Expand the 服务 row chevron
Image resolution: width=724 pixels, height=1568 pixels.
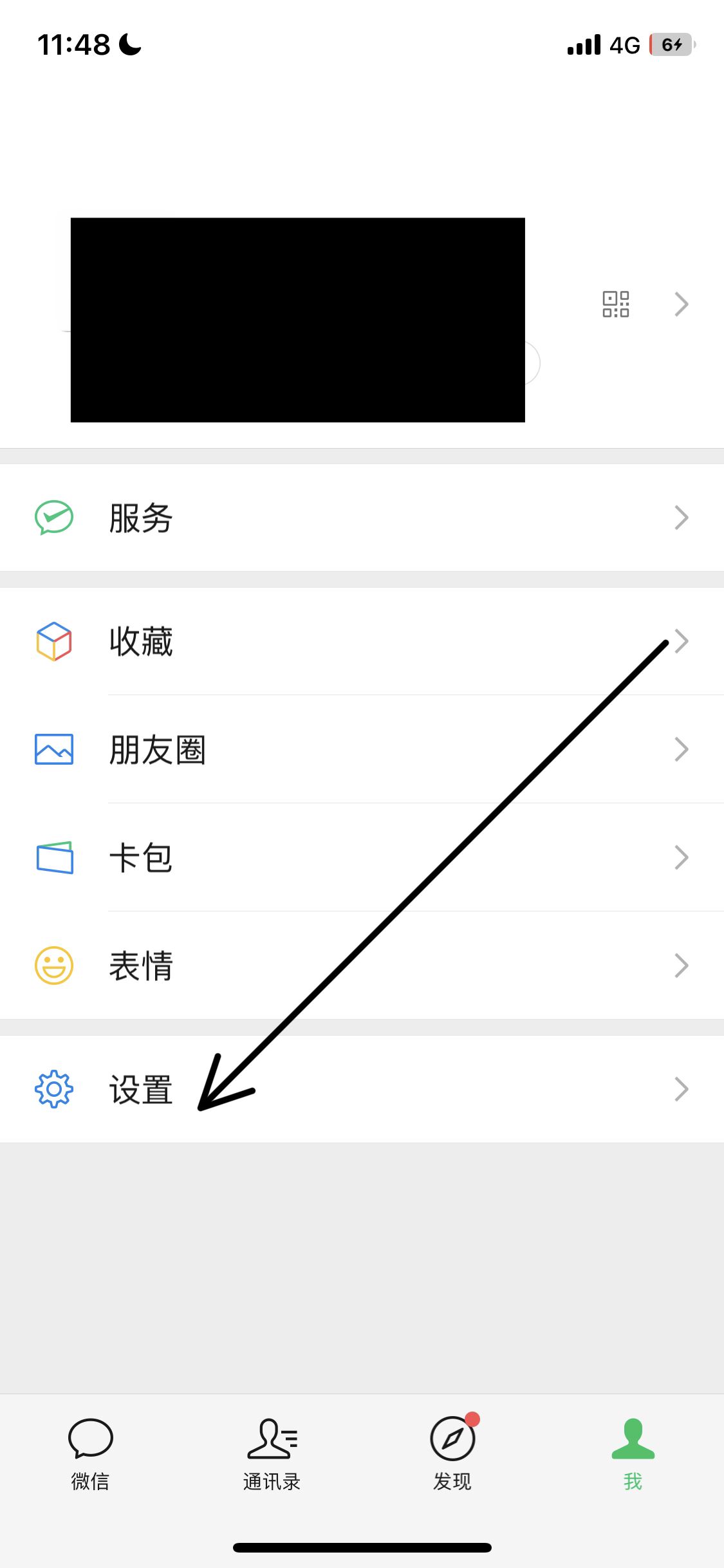pos(681,517)
